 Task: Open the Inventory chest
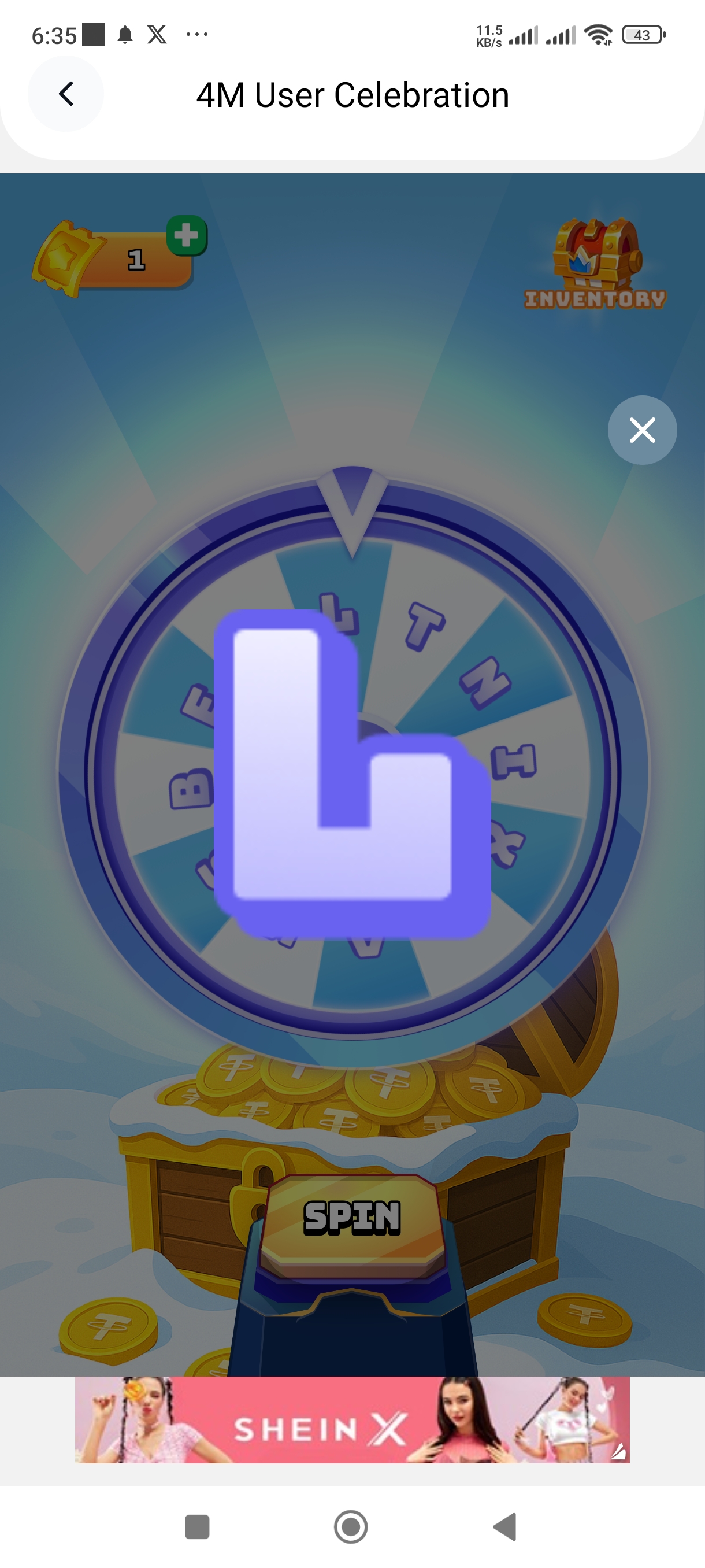pos(595,263)
